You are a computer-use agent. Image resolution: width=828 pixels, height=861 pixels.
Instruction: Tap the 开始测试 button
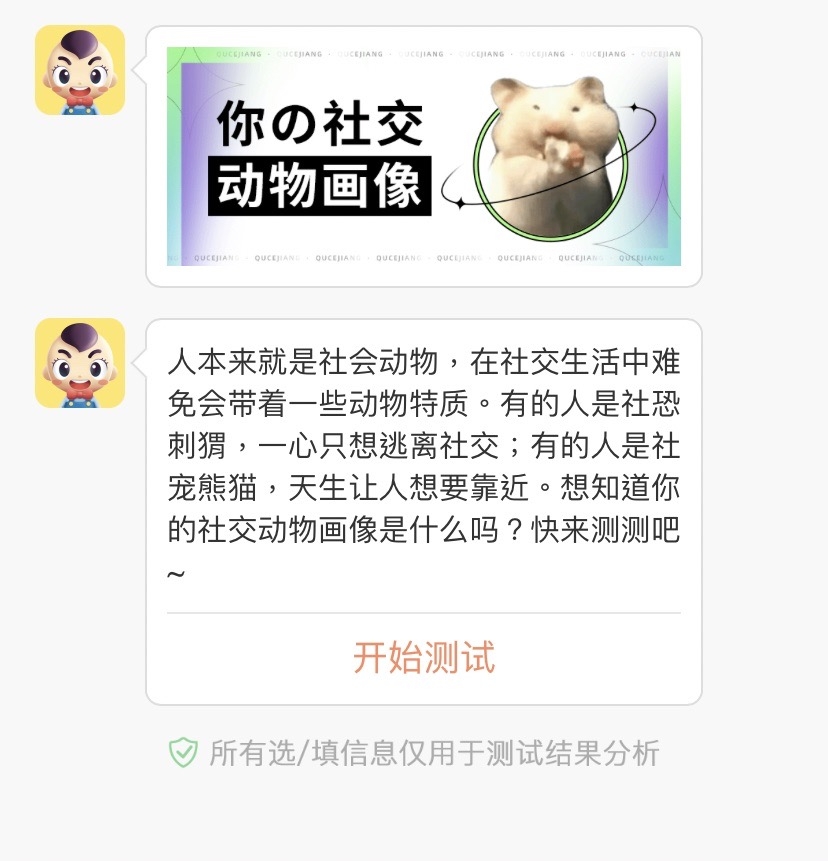(424, 657)
